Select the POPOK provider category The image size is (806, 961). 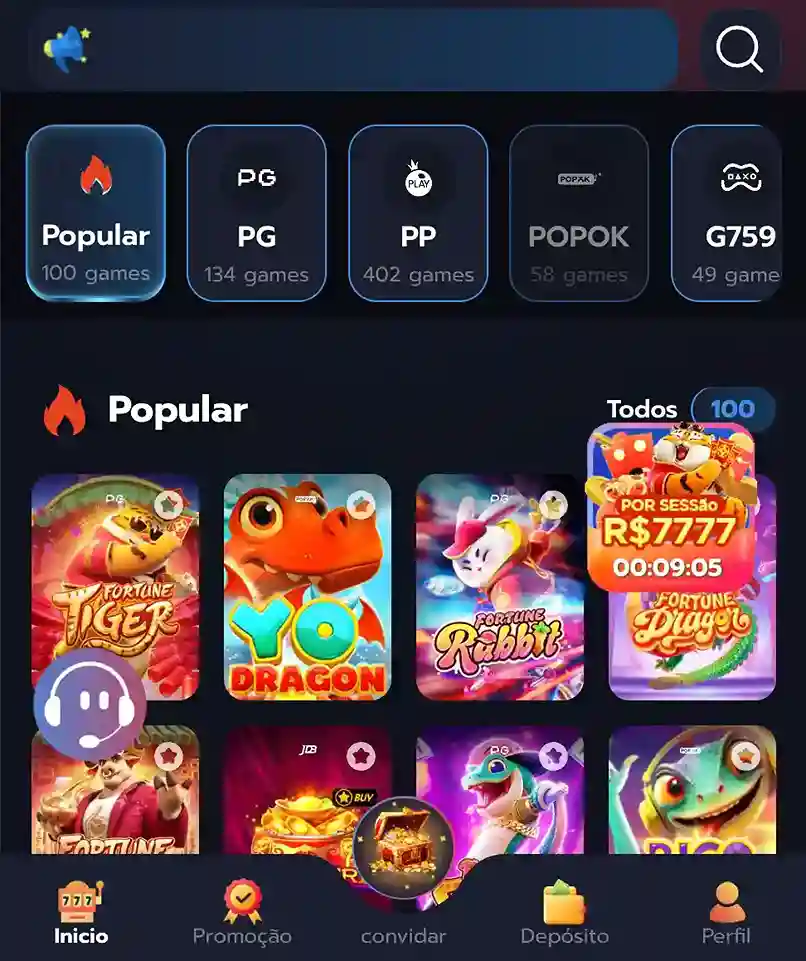tap(579, 213)
